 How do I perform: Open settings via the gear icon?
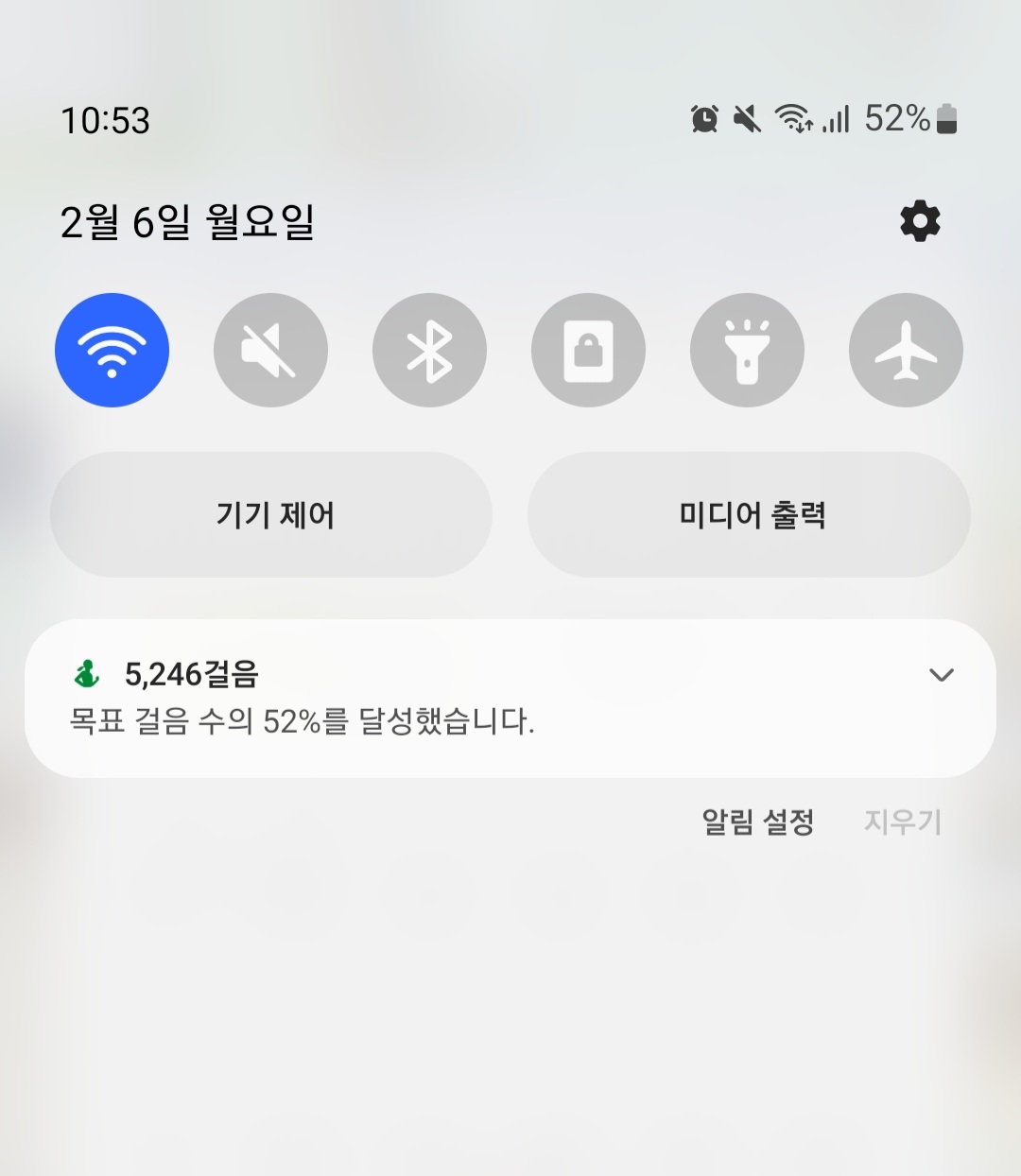[920, 221]
